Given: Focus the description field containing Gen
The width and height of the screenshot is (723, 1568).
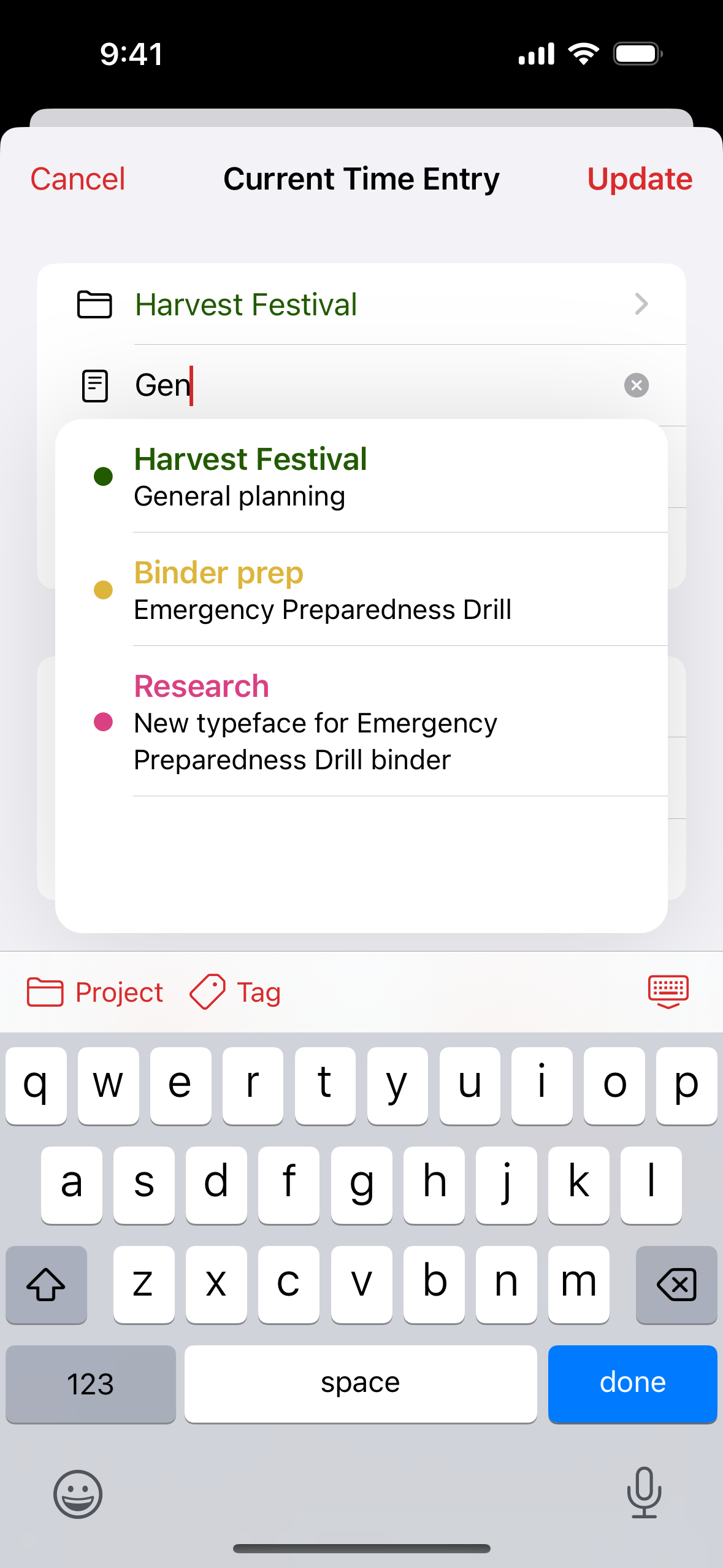Looking at the screenshot, I should point(374,385).
